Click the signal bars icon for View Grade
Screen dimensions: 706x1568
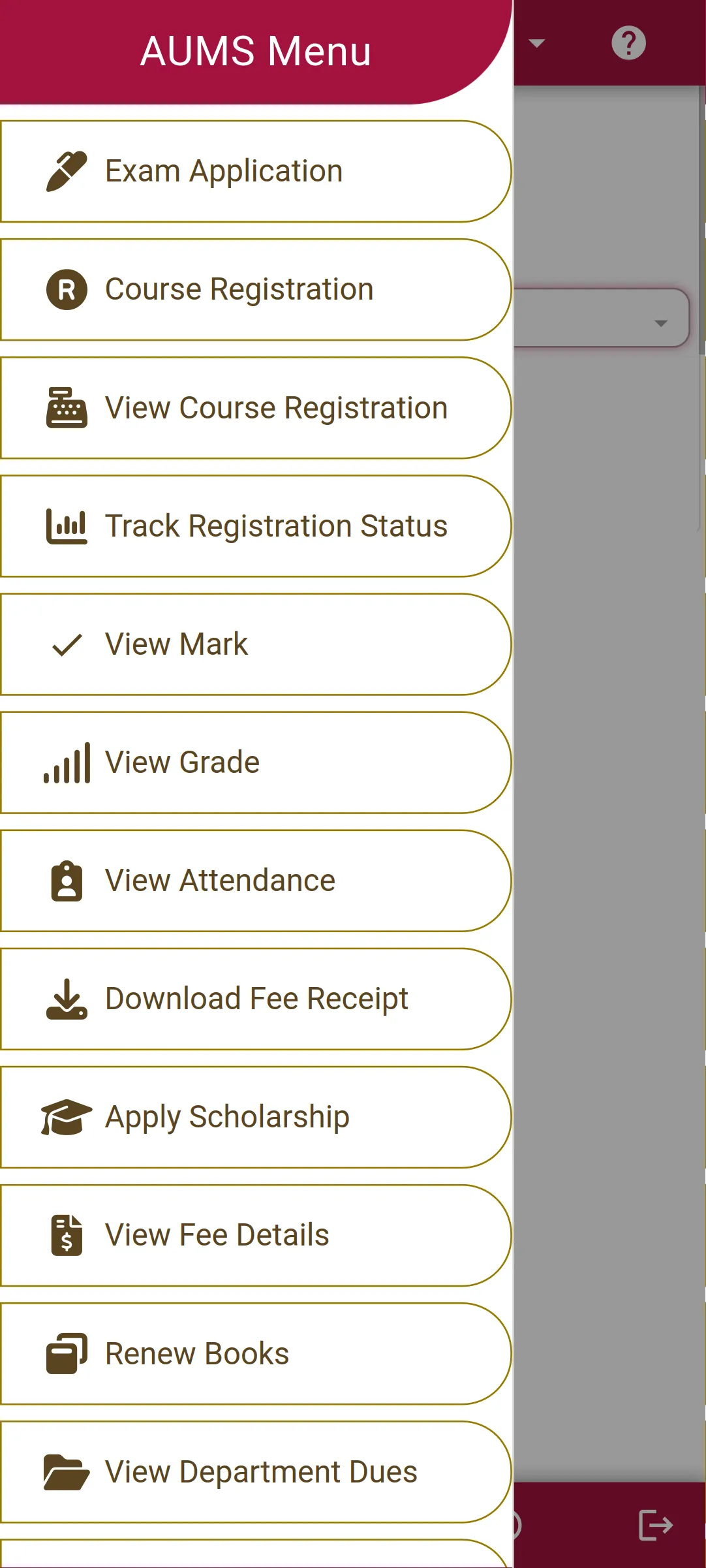[x=67, y=762]
